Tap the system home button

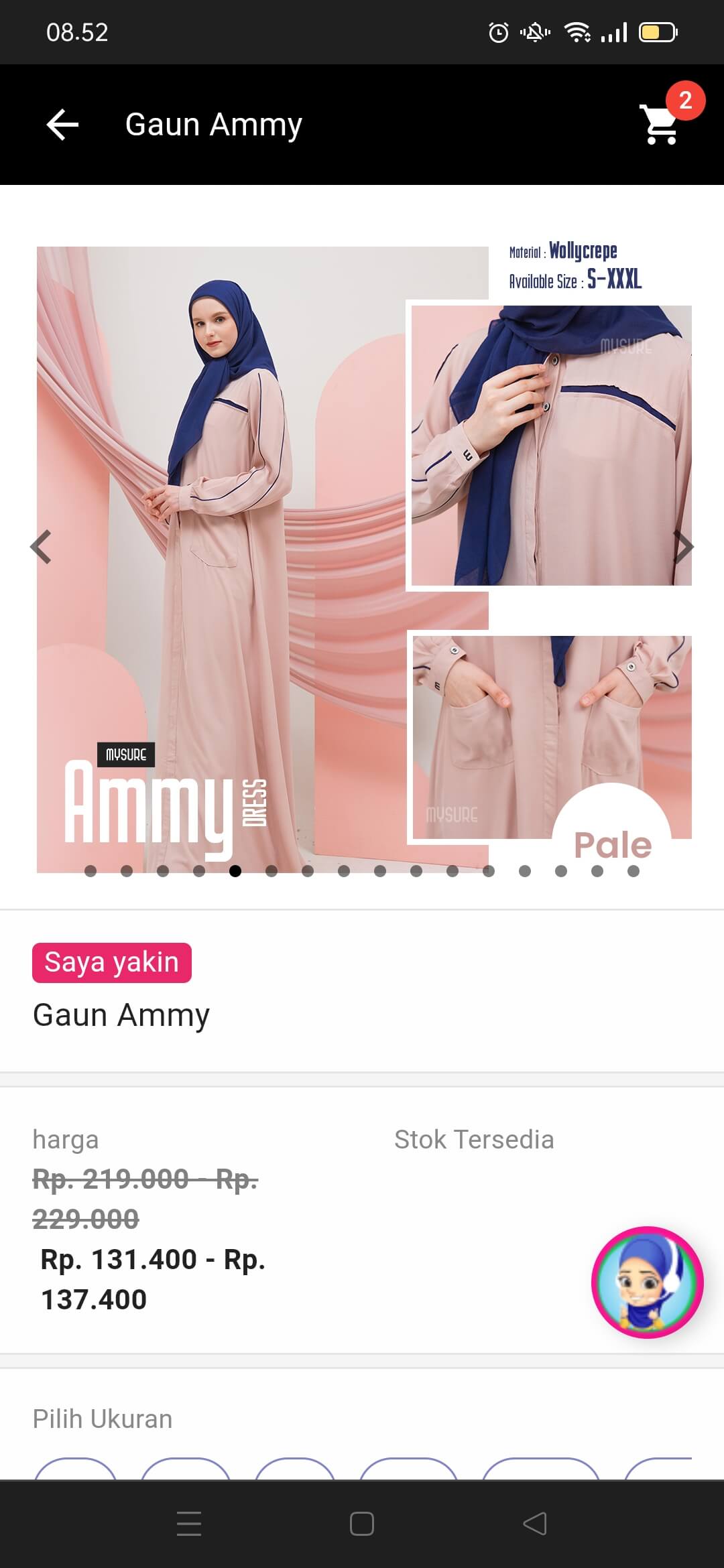362,1524
